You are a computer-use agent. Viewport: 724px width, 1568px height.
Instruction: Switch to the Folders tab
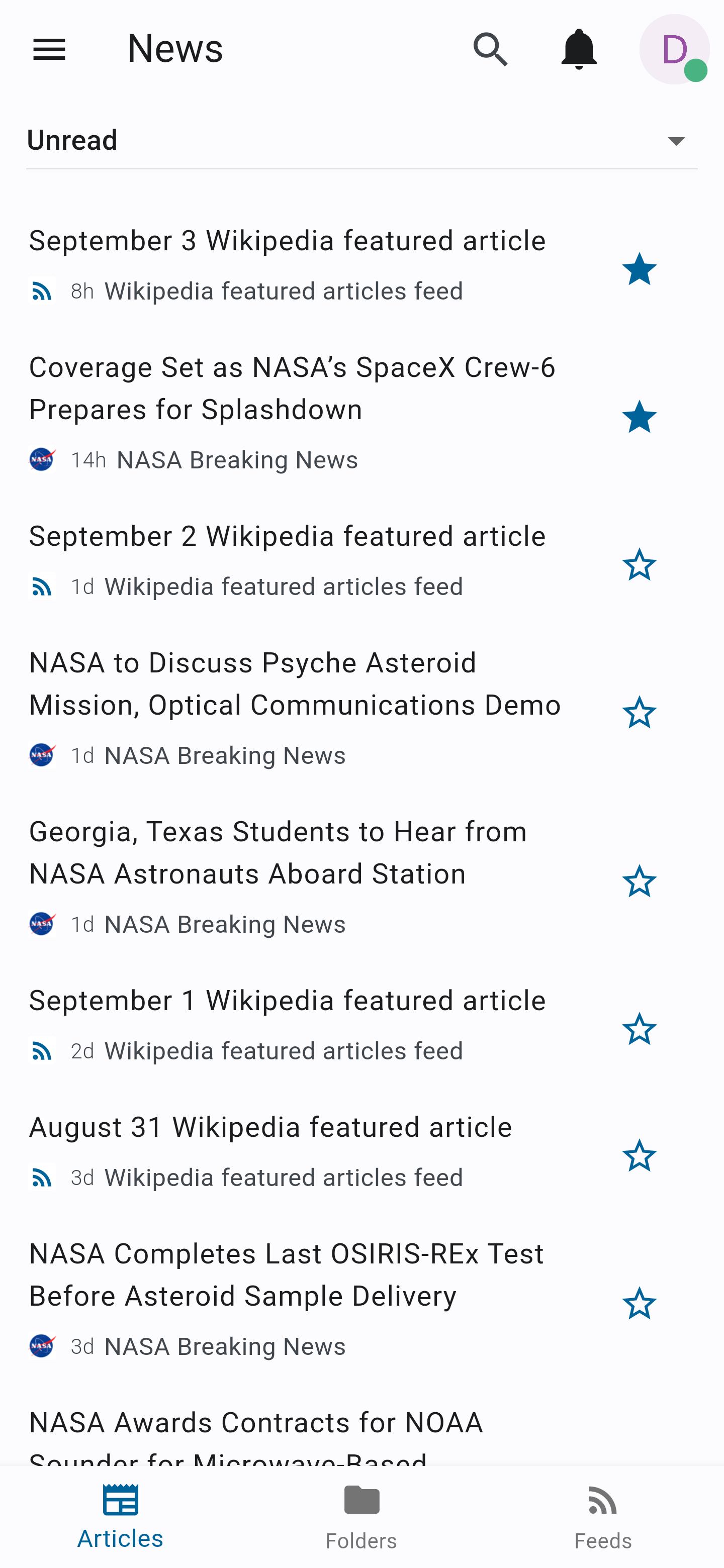point(361,1517)
